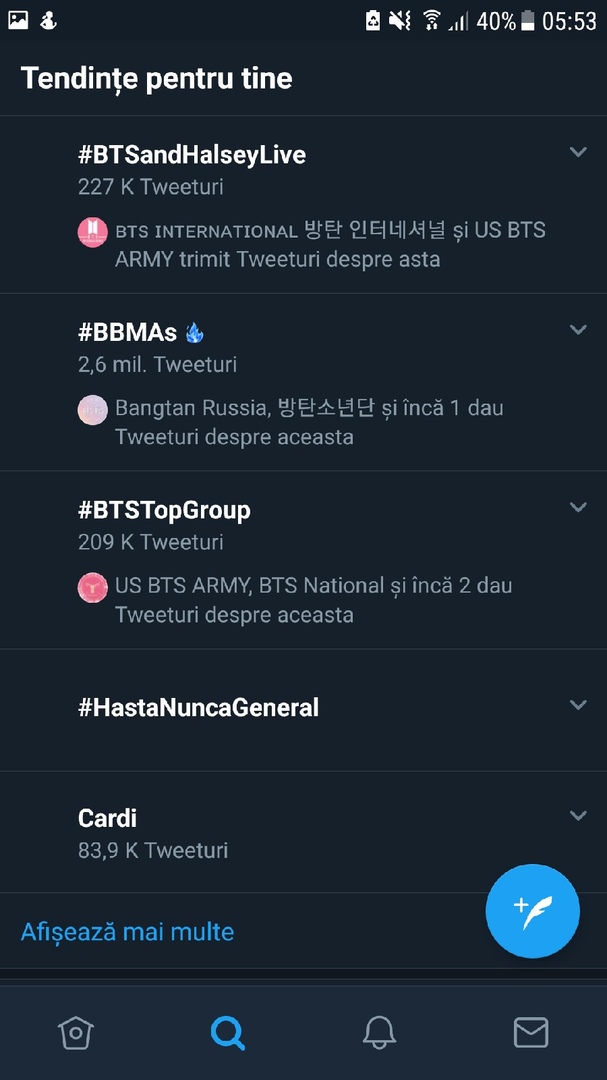607x1080 pixels.
Task: Expand the #BTSTopGroup dropdown arrow
Action: (578, 507)
